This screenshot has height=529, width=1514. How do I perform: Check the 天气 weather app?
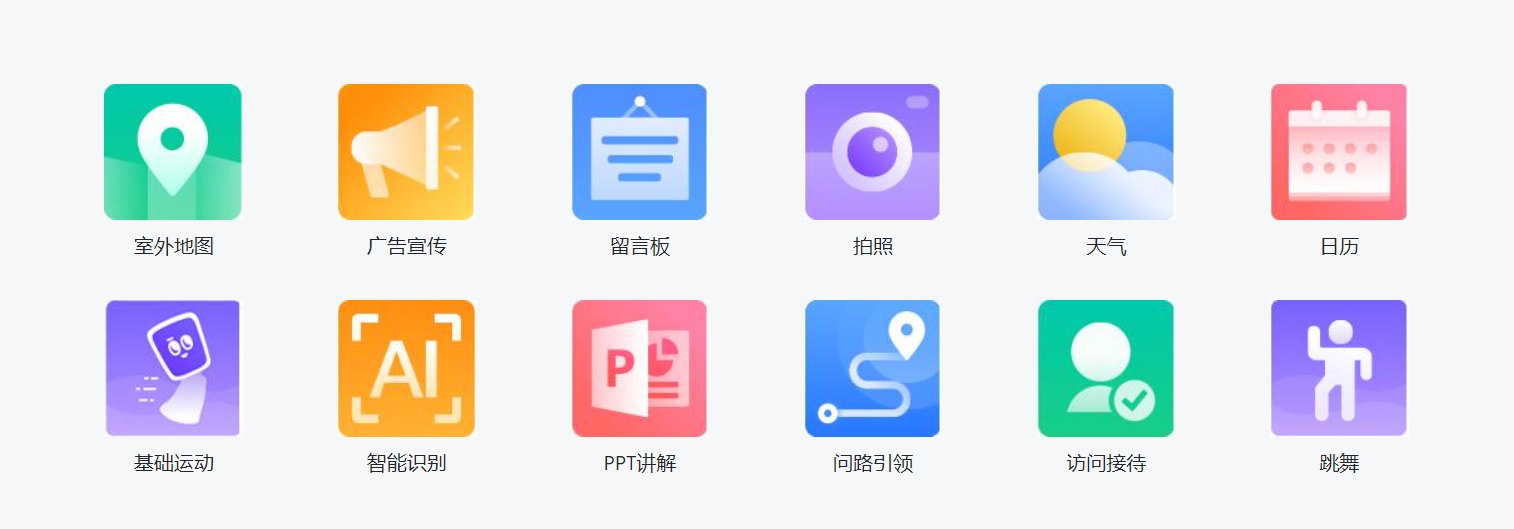pos(1106,152)
